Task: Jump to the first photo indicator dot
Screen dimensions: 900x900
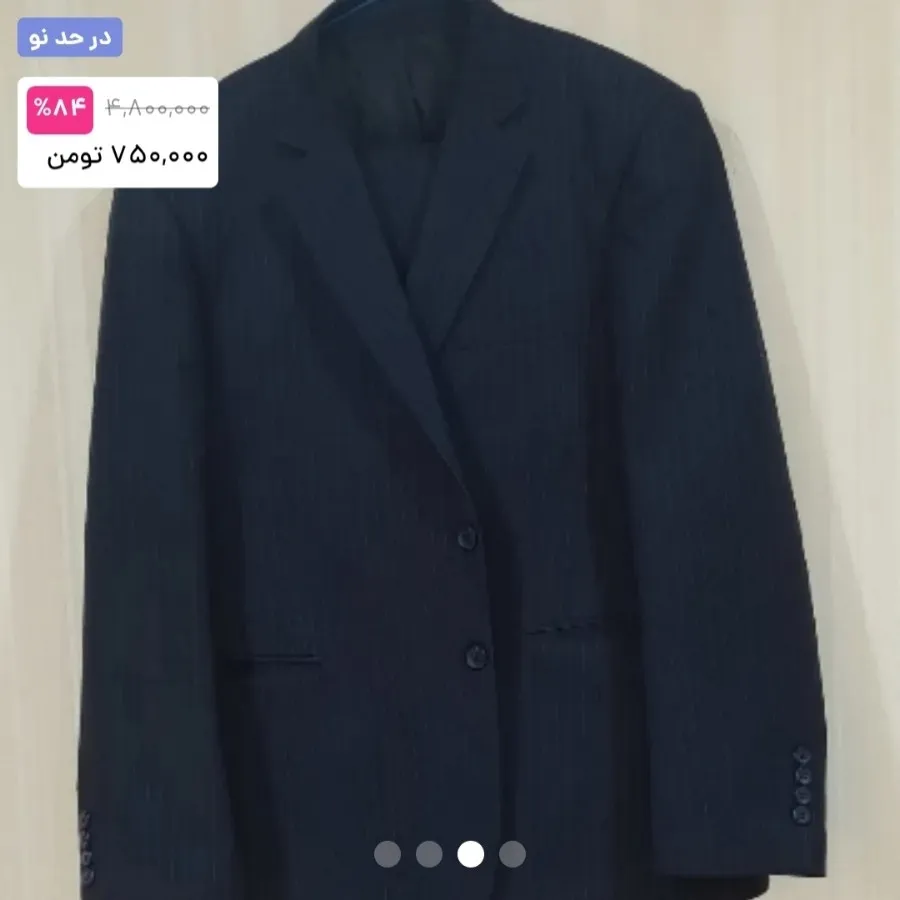Action: pos(387,854)
